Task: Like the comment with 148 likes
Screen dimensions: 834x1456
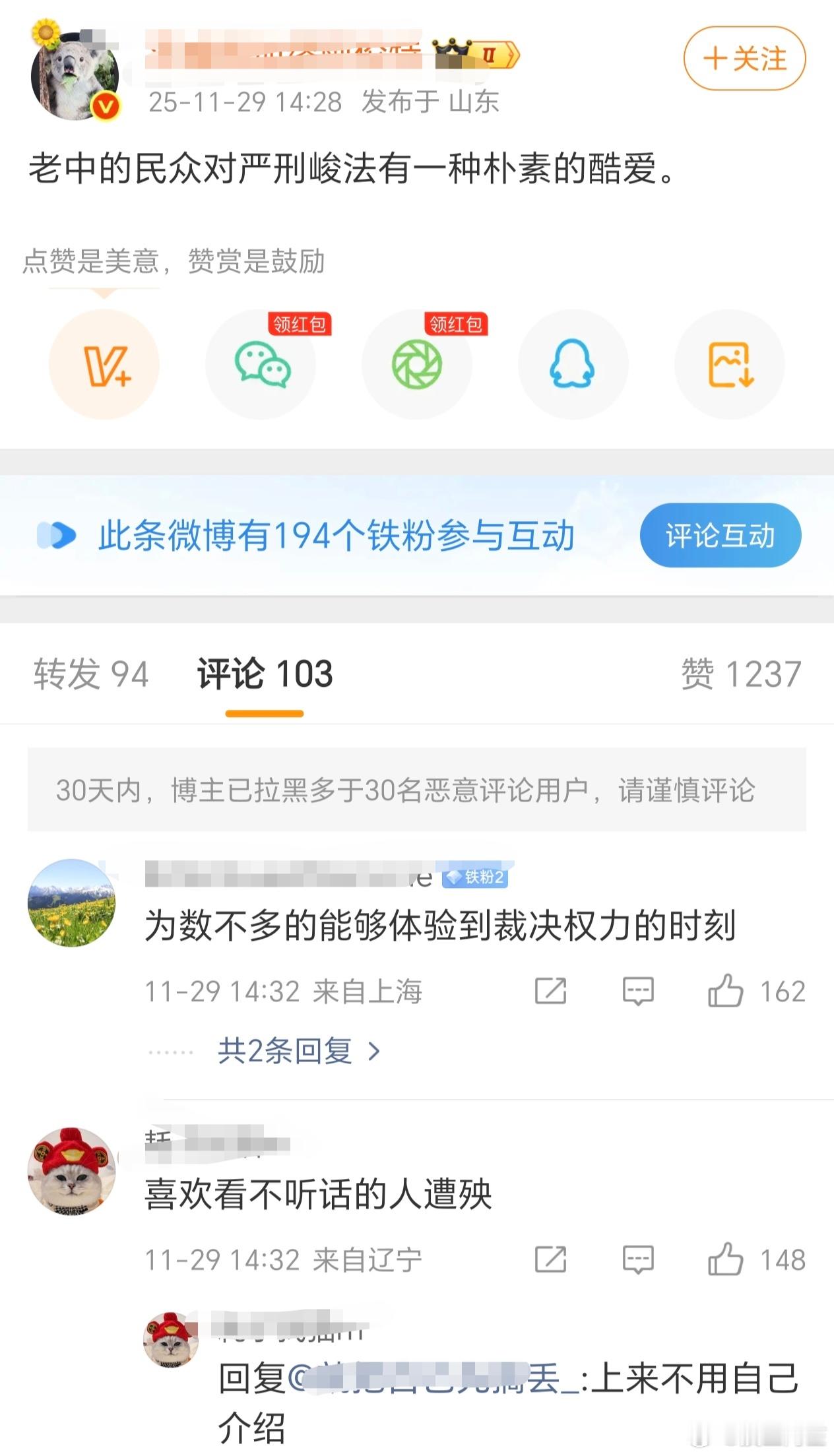Action: (730, 1260)
